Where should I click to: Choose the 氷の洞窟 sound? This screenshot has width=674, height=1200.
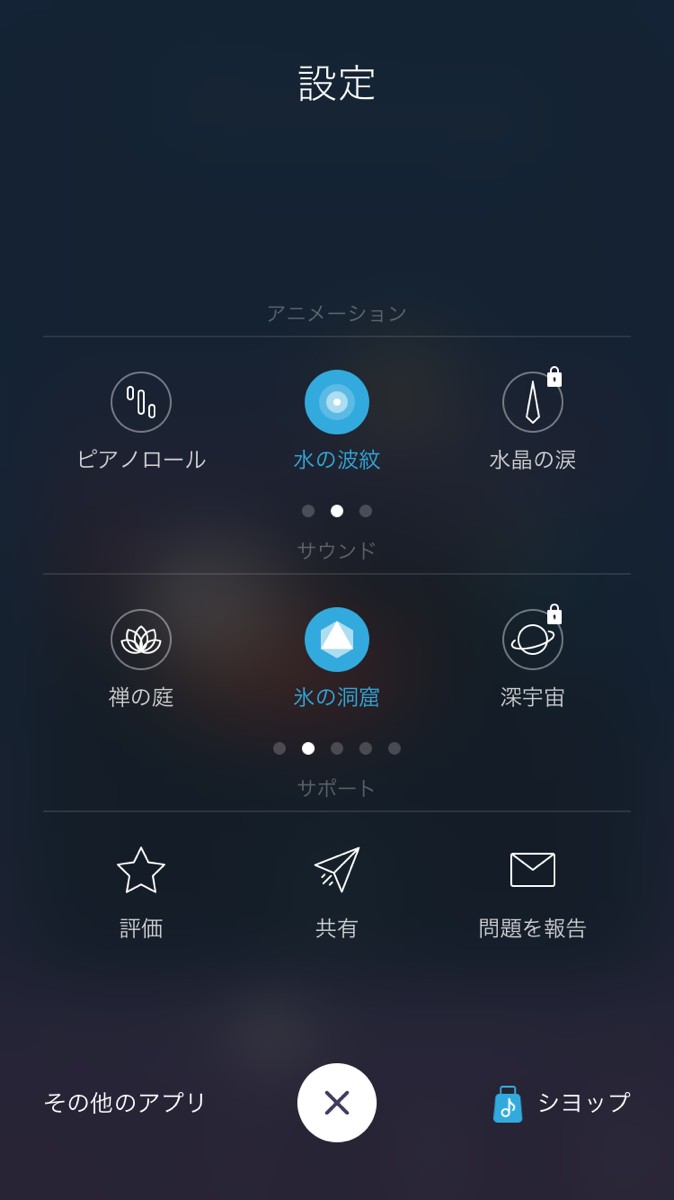click(337, 639)
